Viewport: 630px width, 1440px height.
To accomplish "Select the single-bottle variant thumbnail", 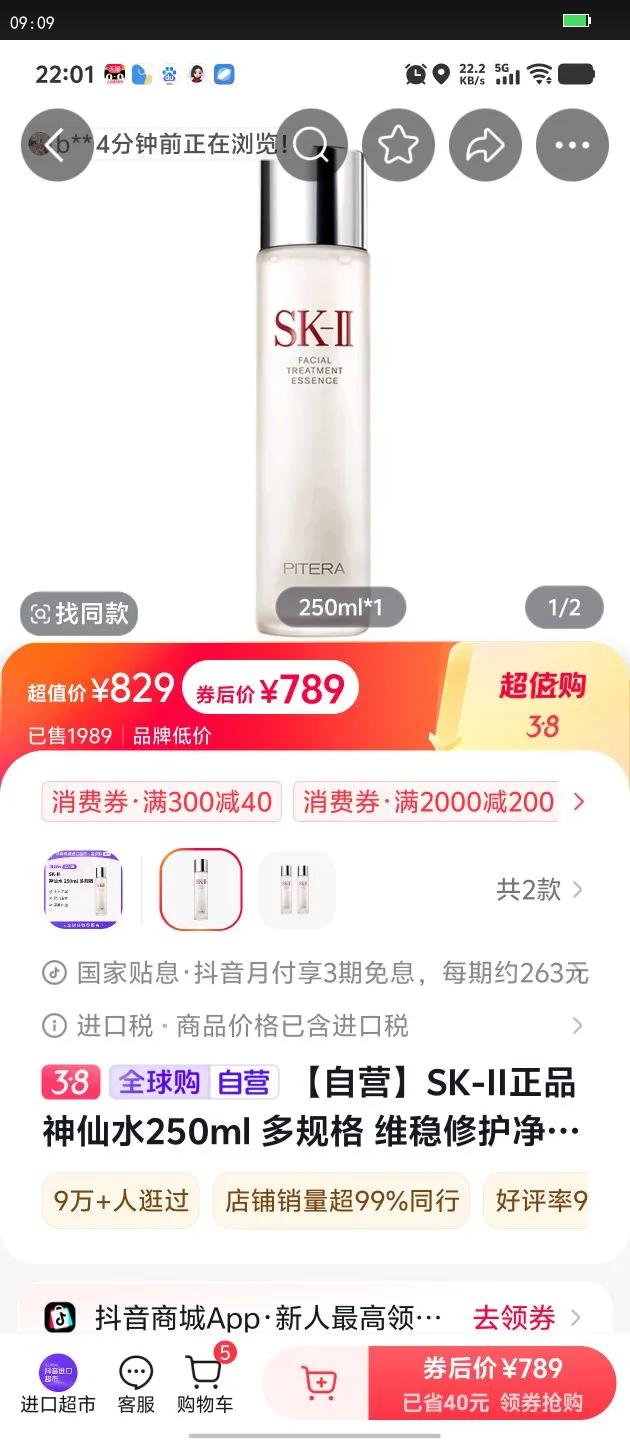I will pyautogui.click(x=201, y=889).
